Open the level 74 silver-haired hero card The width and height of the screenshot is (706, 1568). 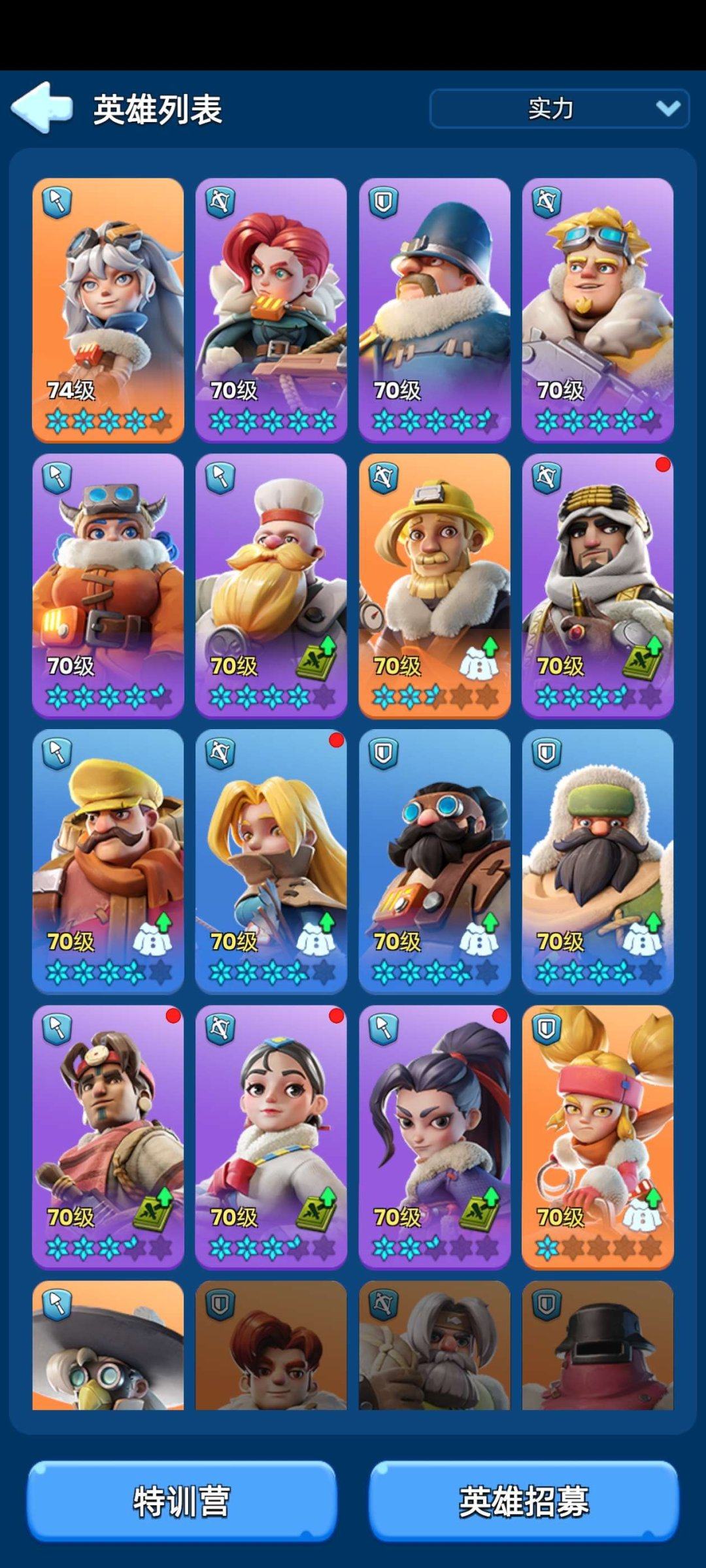pyautogui.click(x=108, y=310)
